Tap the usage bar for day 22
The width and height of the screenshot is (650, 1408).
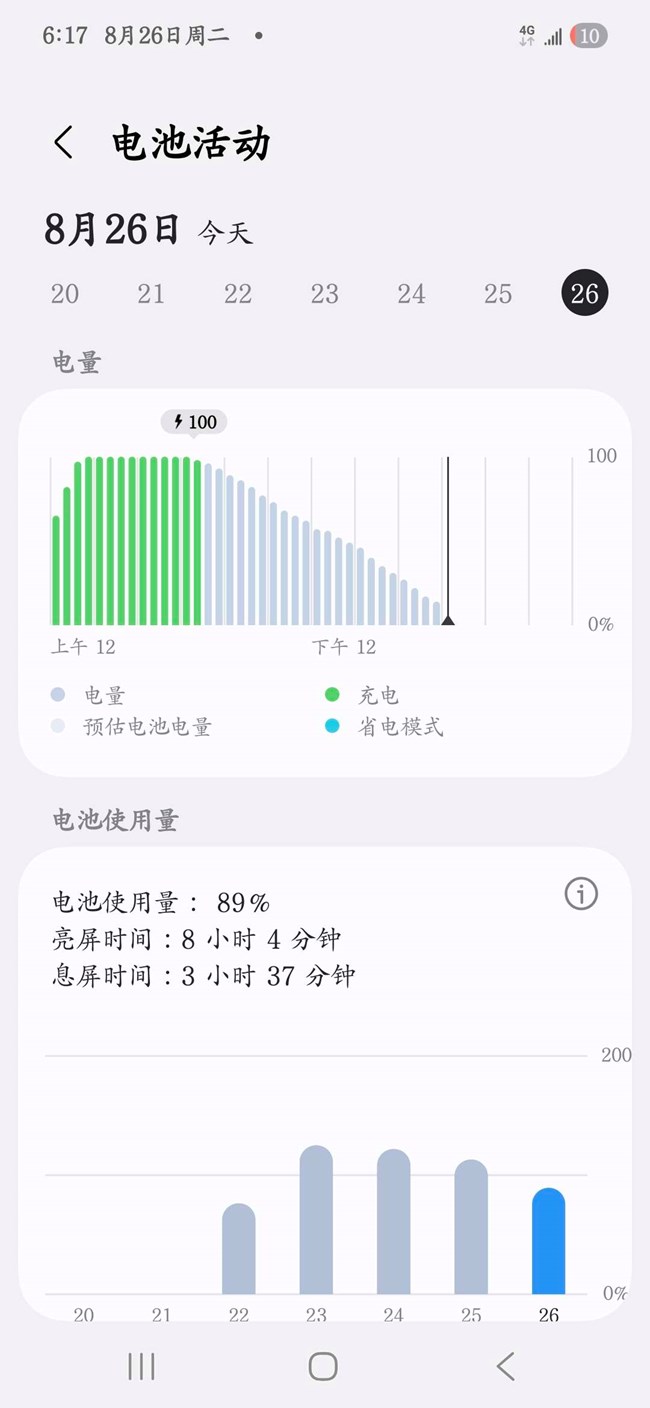click(239, 1250)
